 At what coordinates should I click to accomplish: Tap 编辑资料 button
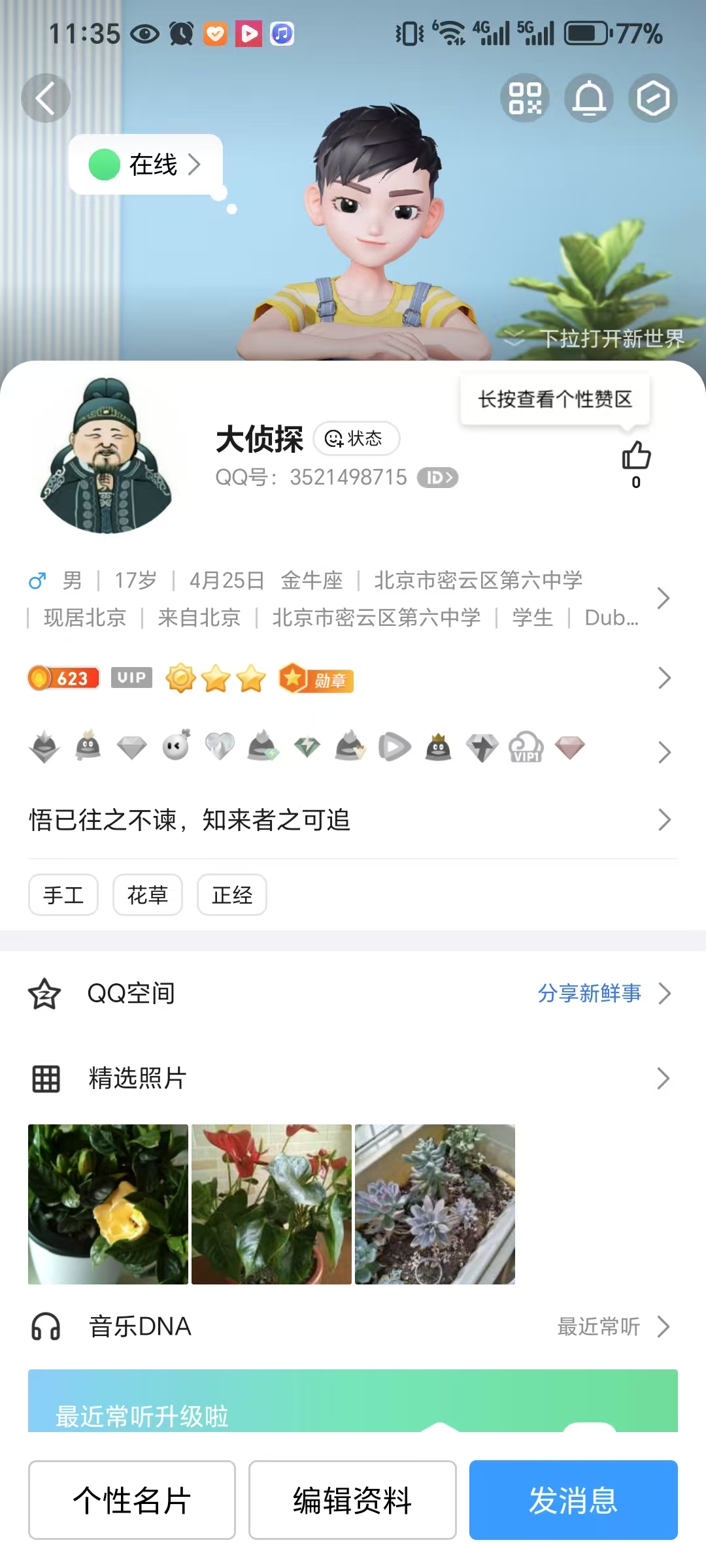point(352,1500)
